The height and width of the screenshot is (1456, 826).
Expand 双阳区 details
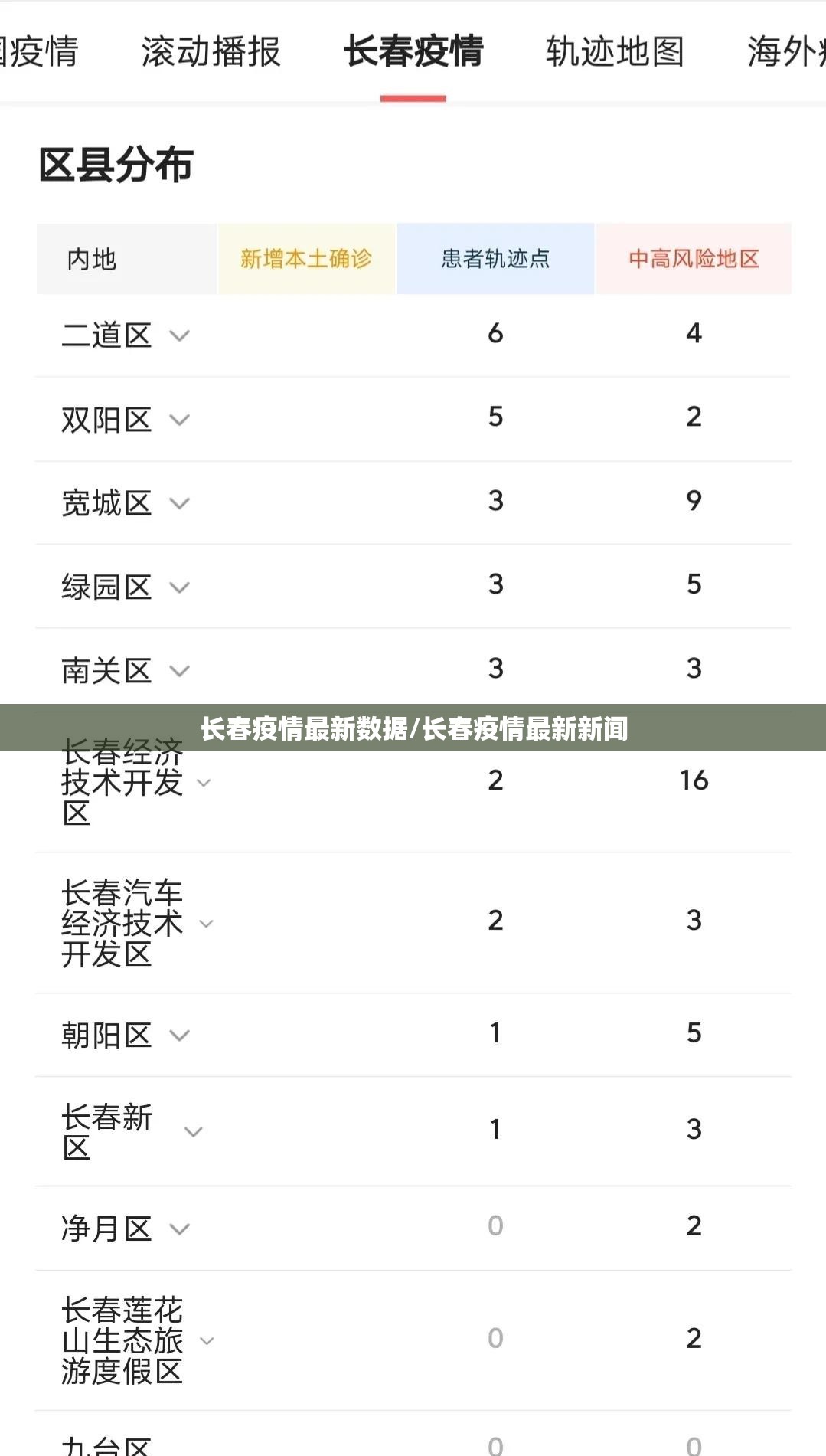179,420
